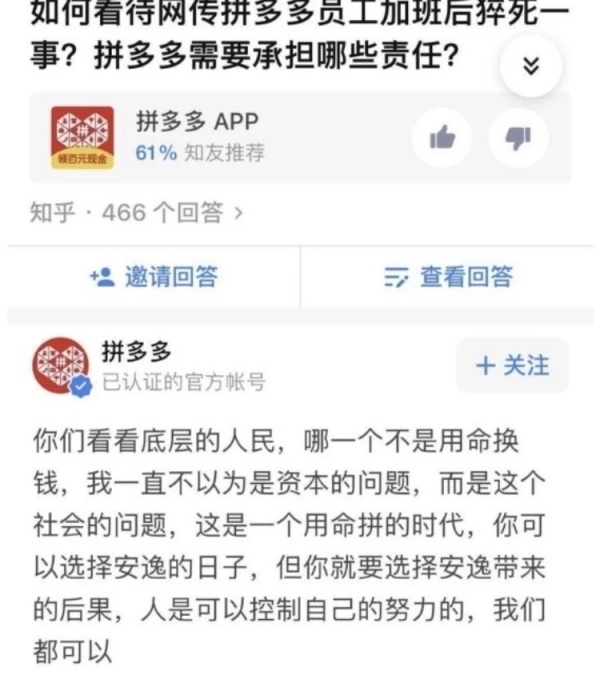This screenshot has width=600, height=683.
Task: Follow 拼多多 with the 关注 button
Action: tap(512, 365)
